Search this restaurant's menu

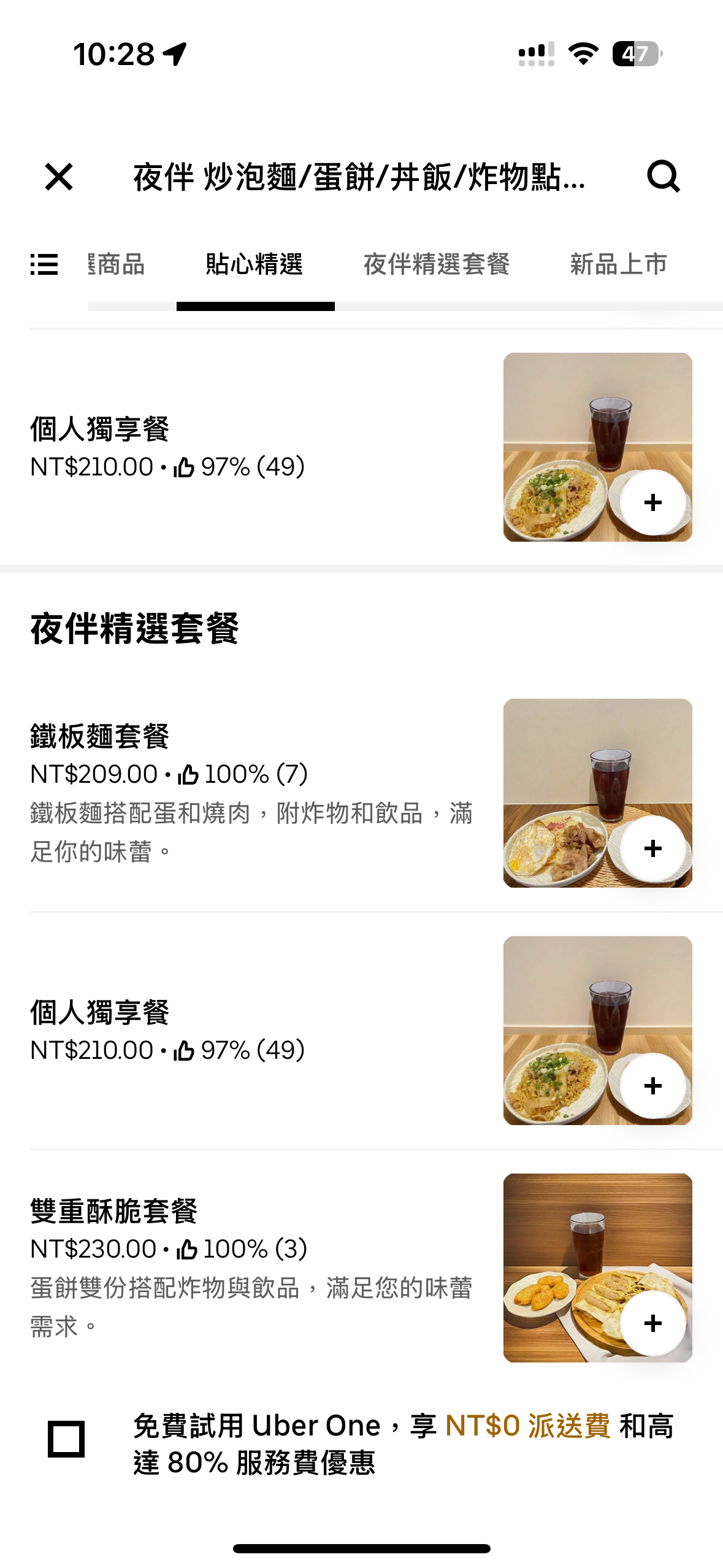tap(663, 177)
